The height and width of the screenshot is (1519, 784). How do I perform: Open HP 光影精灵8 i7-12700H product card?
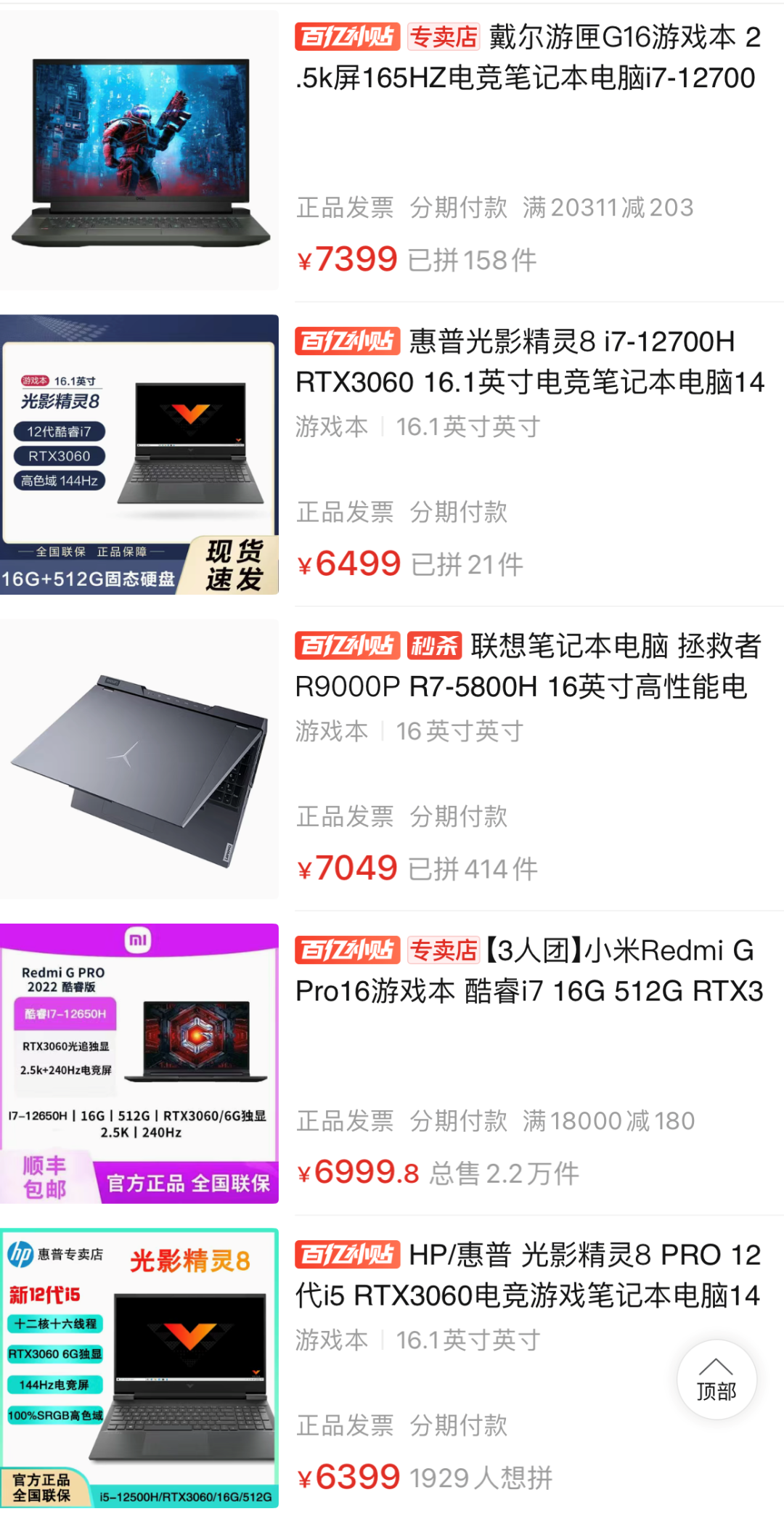tap(528, 362)
